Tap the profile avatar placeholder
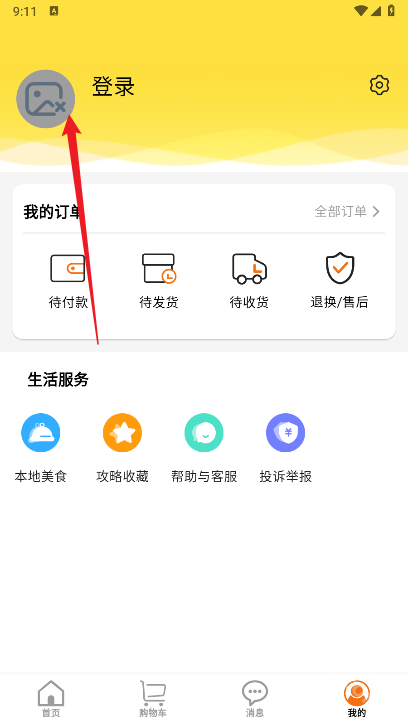This screenshot has height=725, width=408. coord(45,99)
